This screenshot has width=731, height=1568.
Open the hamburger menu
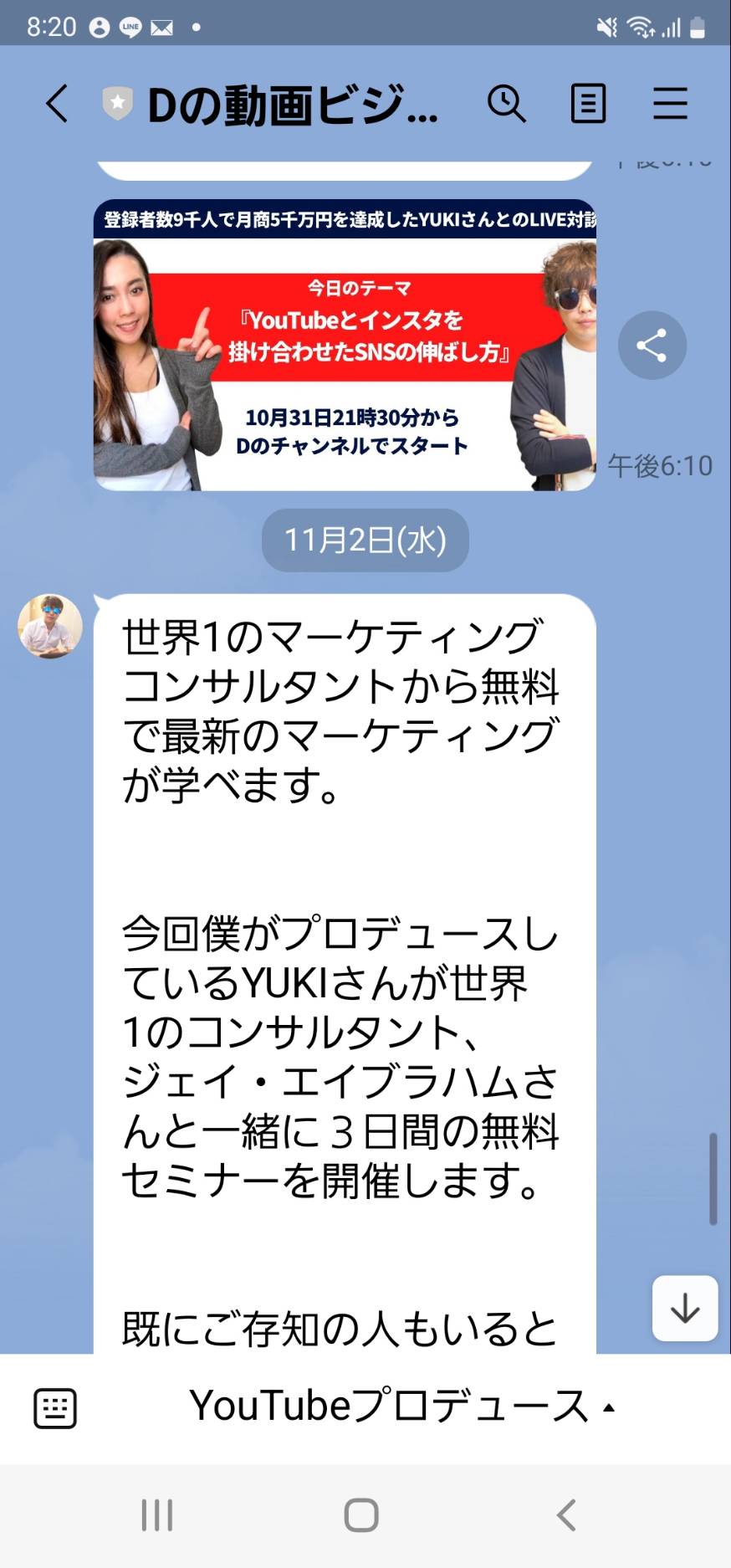point(670,104)
